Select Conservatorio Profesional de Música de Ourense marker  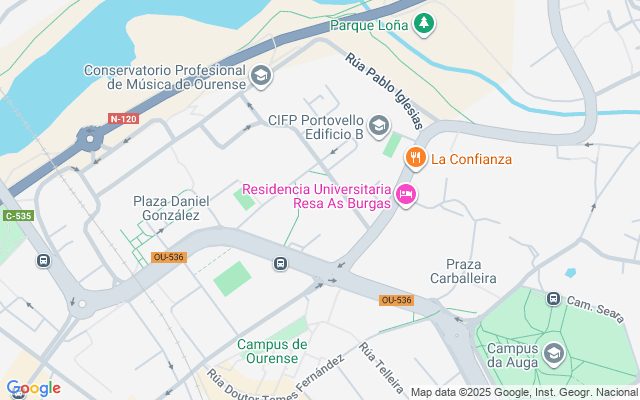coord(260,75)
